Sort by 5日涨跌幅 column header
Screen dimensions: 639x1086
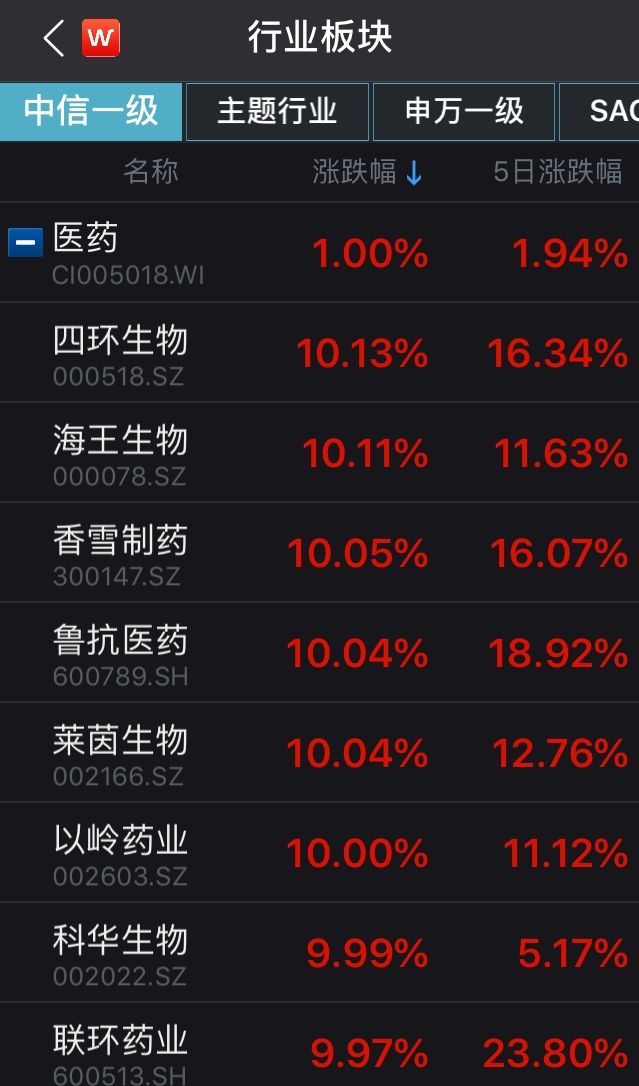pyautogui.click(x=557, y=172)
